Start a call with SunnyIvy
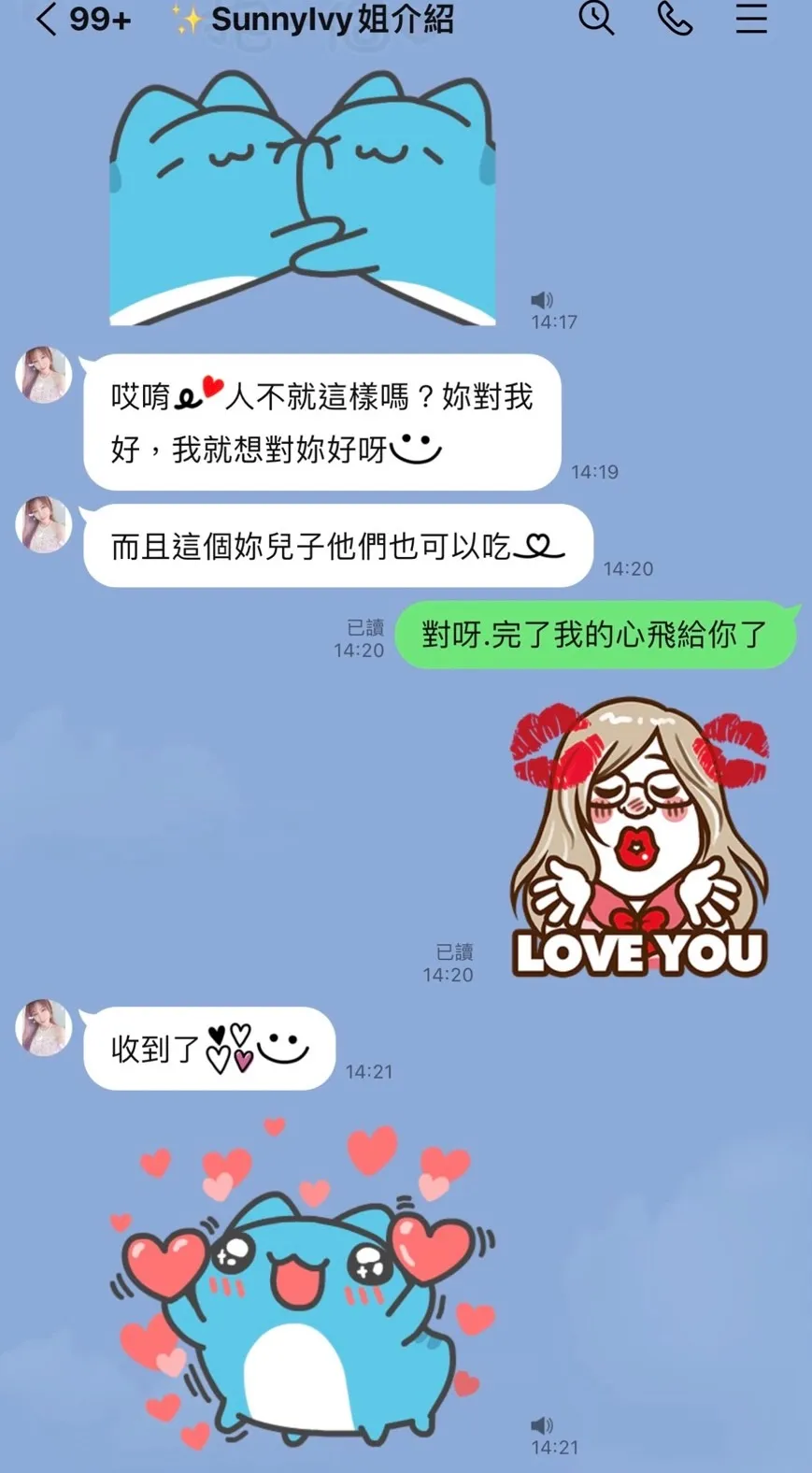812x1473 pixels. pos(675,19)
